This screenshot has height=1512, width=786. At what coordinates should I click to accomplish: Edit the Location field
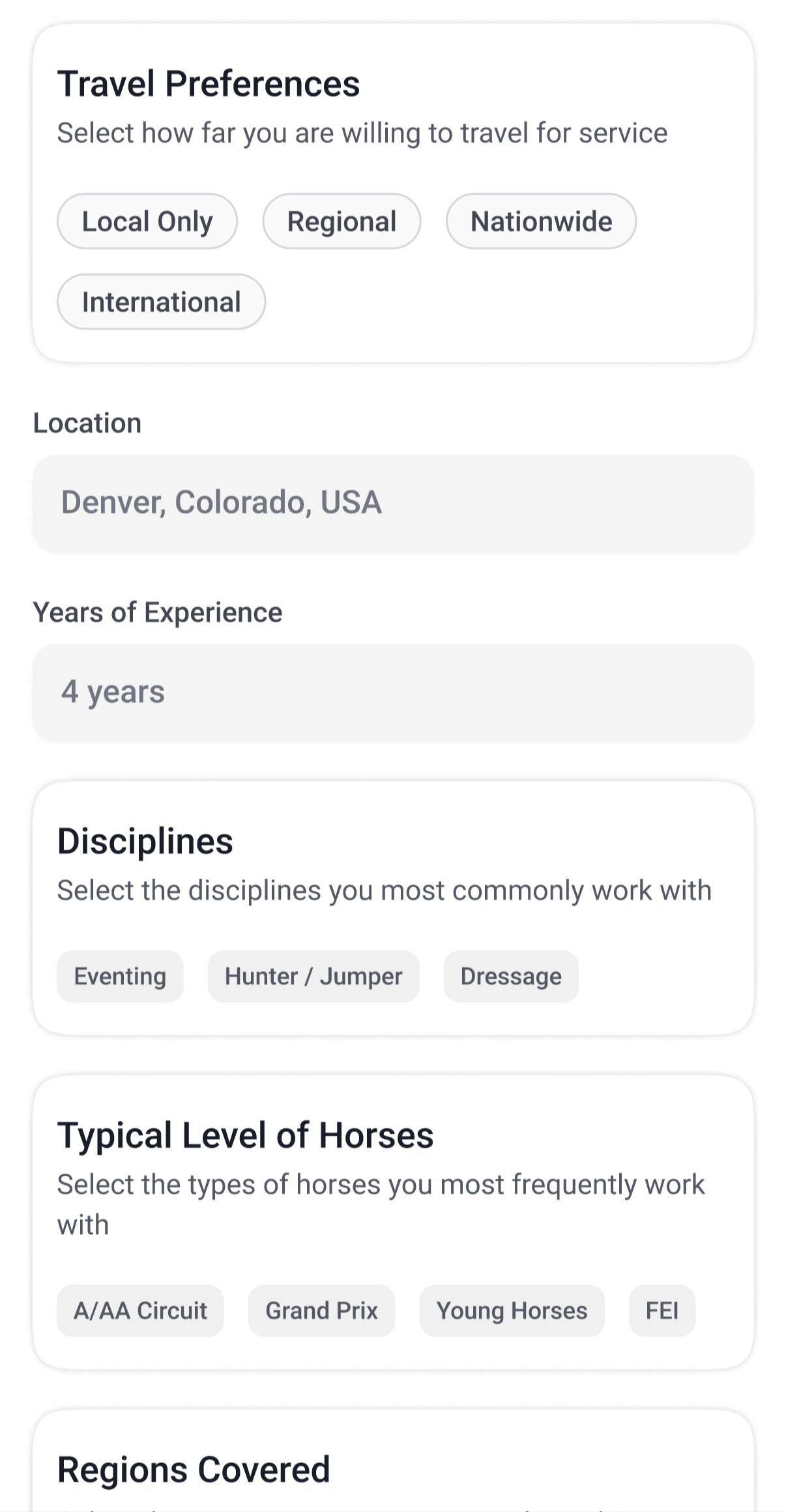[x=393, y=503]
